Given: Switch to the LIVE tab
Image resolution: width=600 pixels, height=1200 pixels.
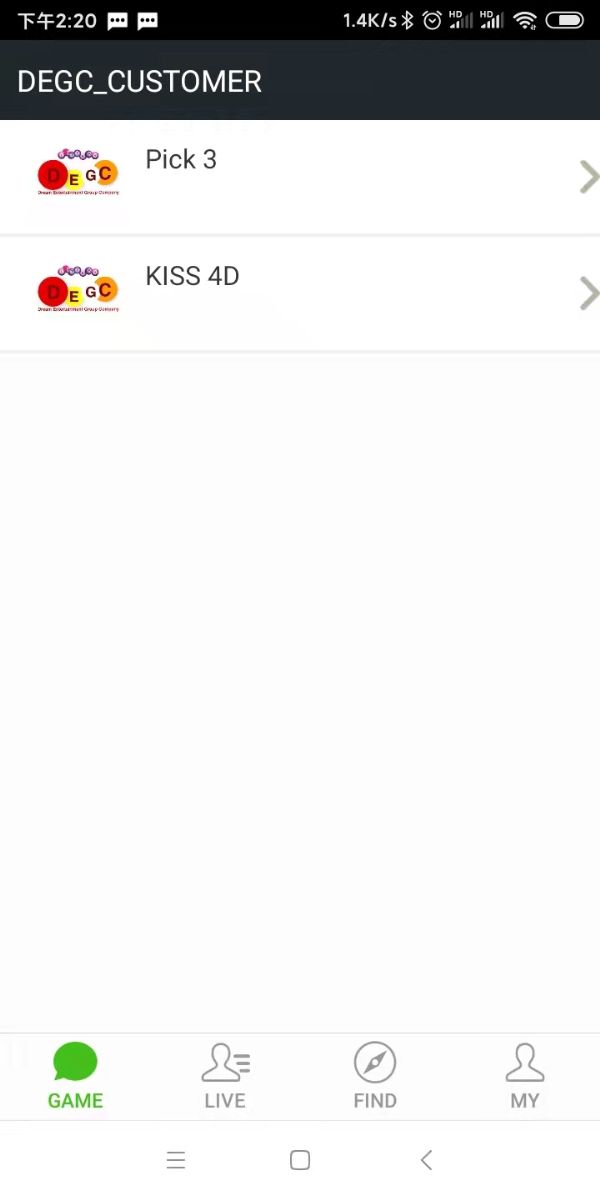Looking at the screenshot, I should point(225,1076).
